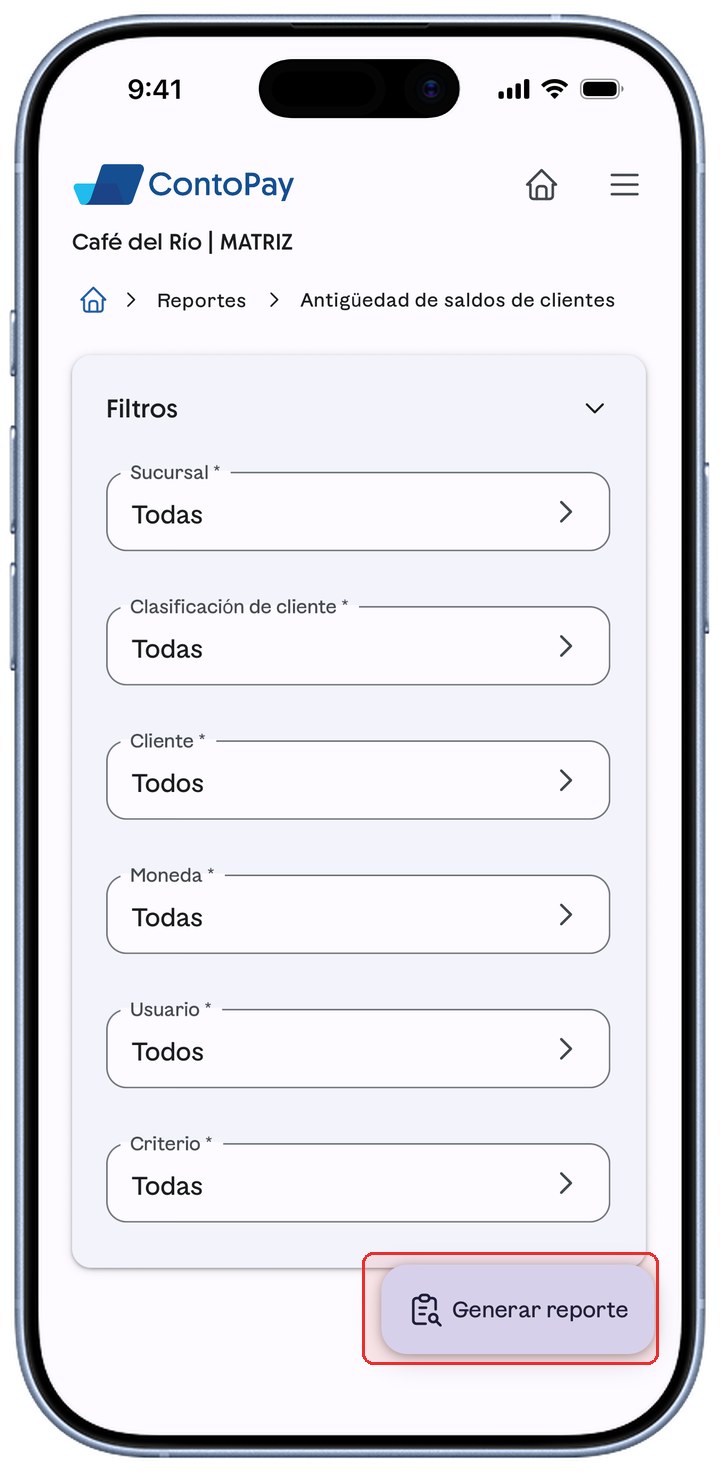The image size is (720, 1472).
Task: Open the Cliente picker
Action: pyautogui.click(x=358, y=780)
